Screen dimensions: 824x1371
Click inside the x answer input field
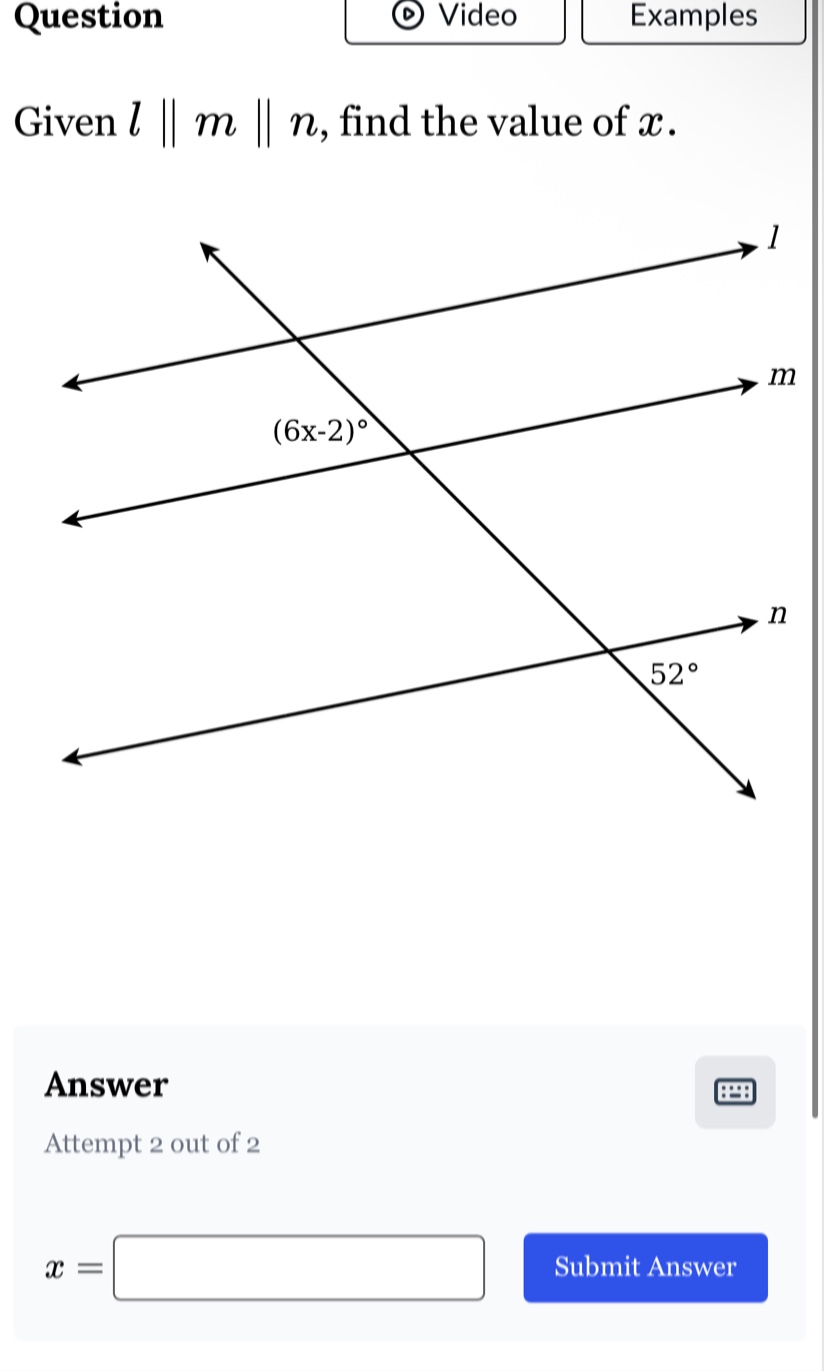tap(298, 1268)
